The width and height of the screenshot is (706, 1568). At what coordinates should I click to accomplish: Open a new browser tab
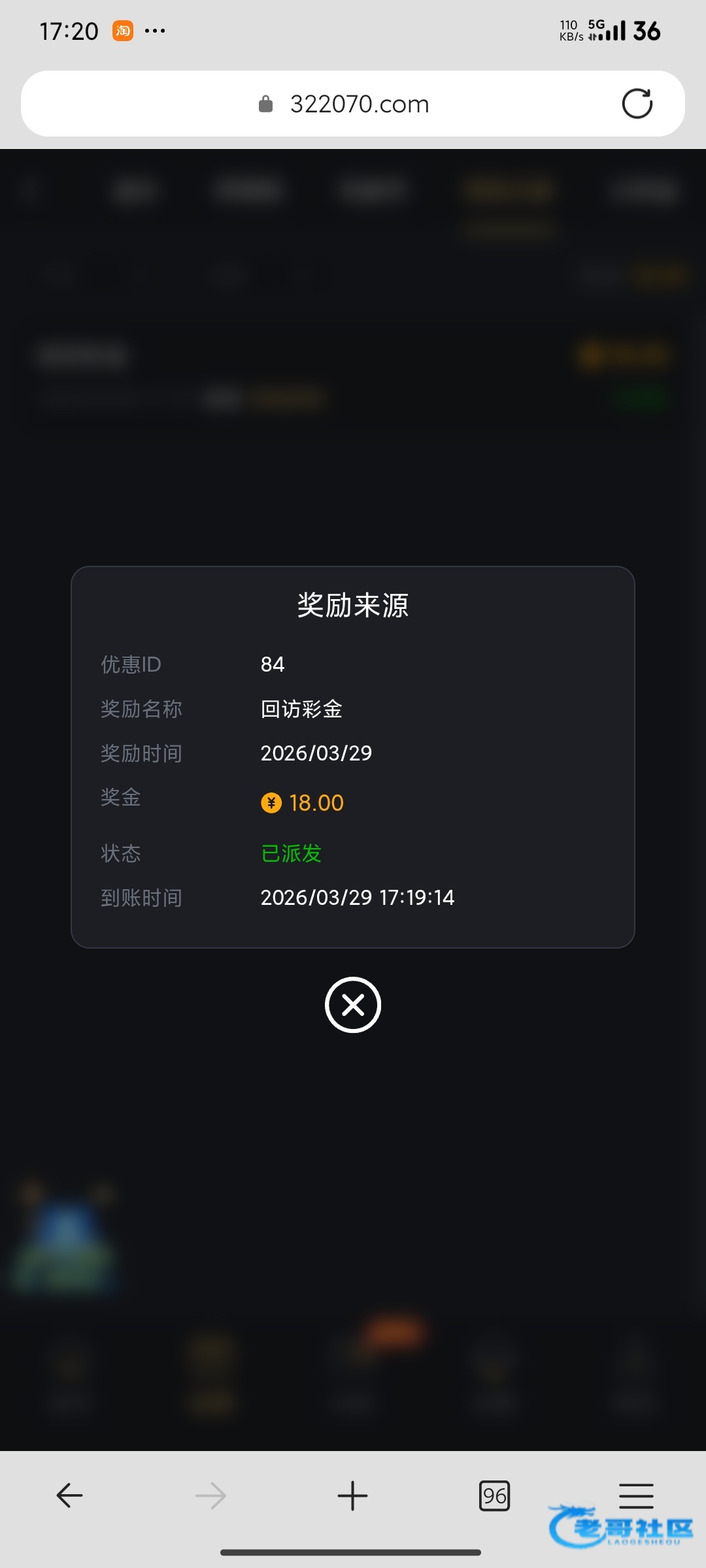click(352, 1495)
